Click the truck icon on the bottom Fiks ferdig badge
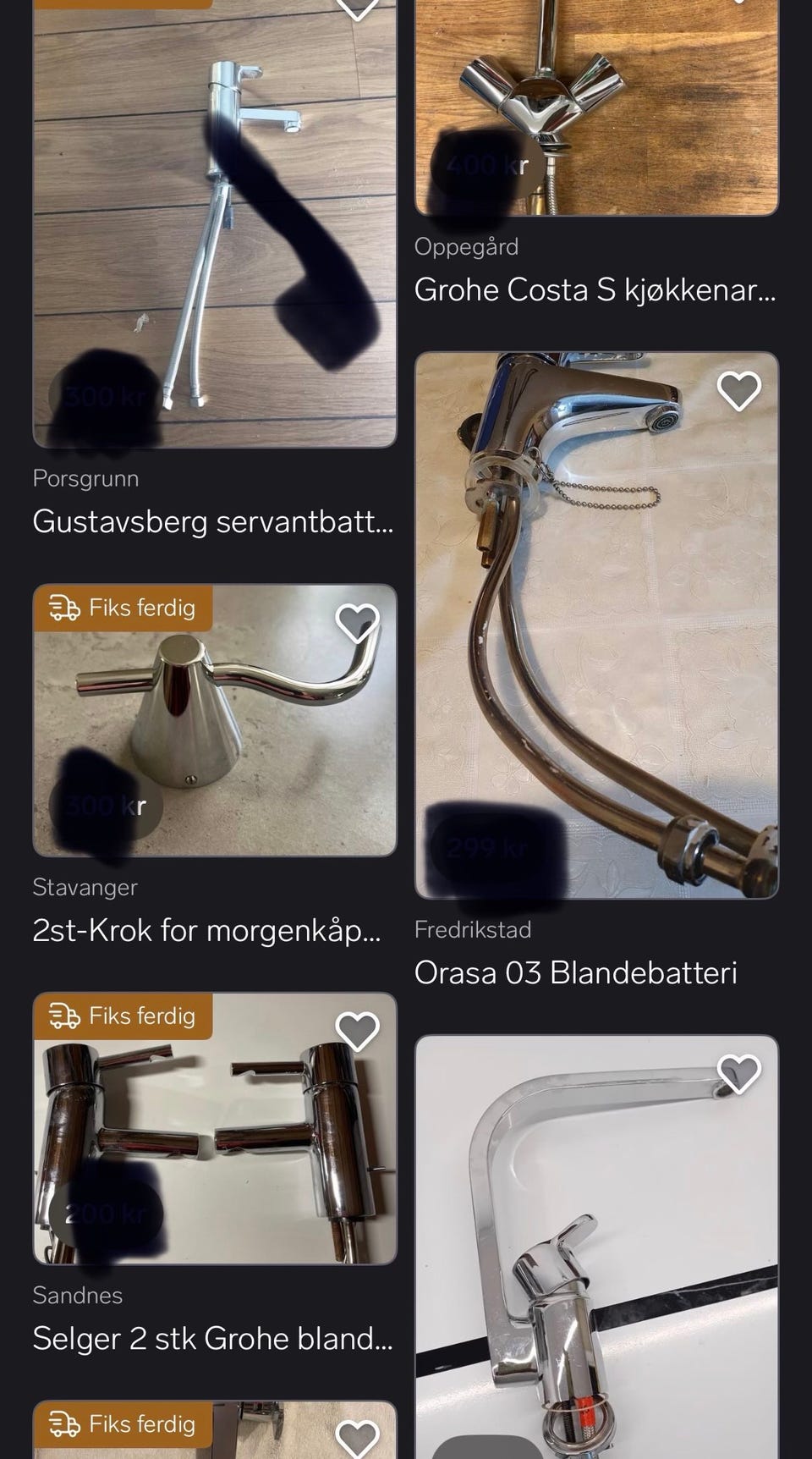 point(66,1425)
